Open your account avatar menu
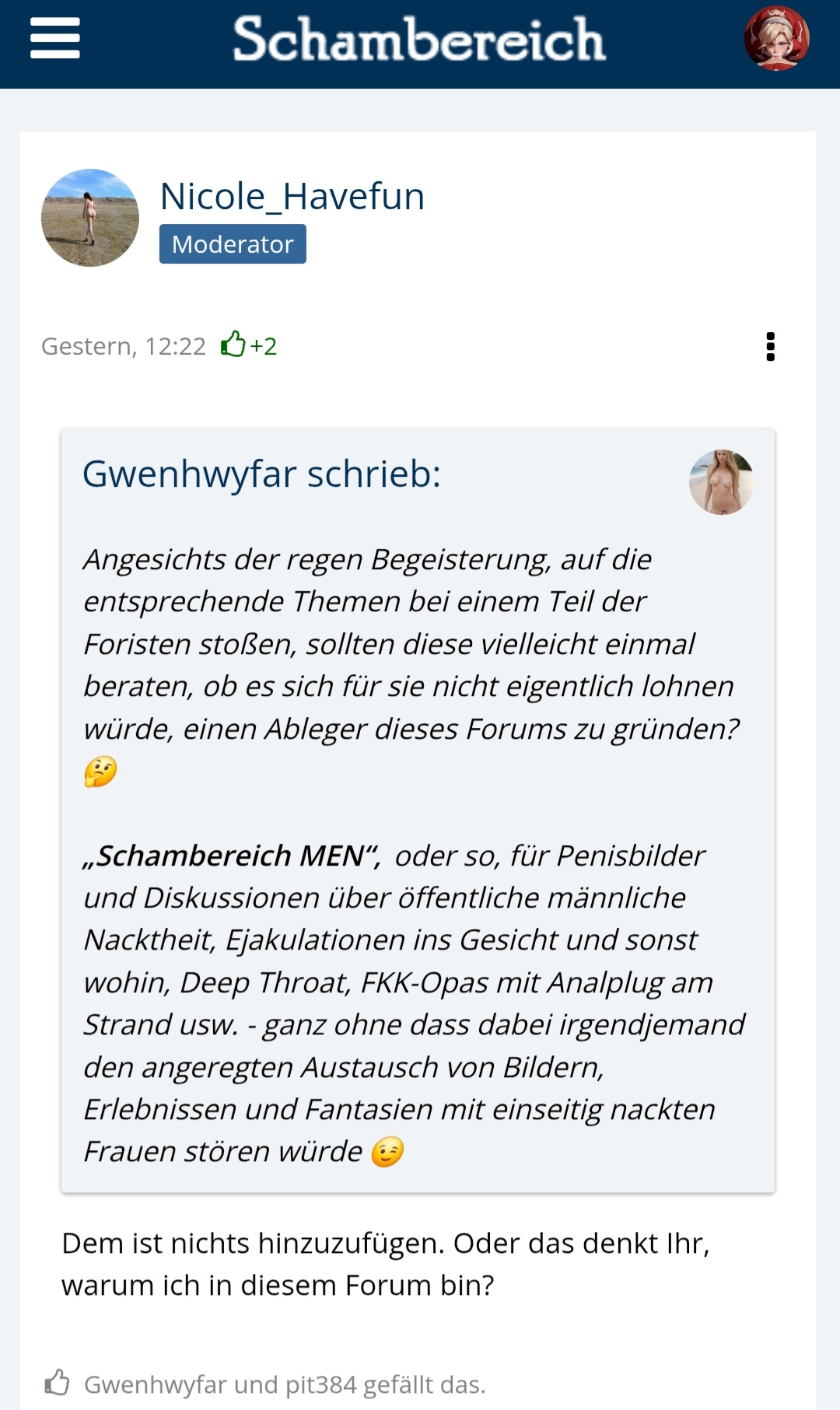This screenshot has width=840, height=1410. coord(776,39)
